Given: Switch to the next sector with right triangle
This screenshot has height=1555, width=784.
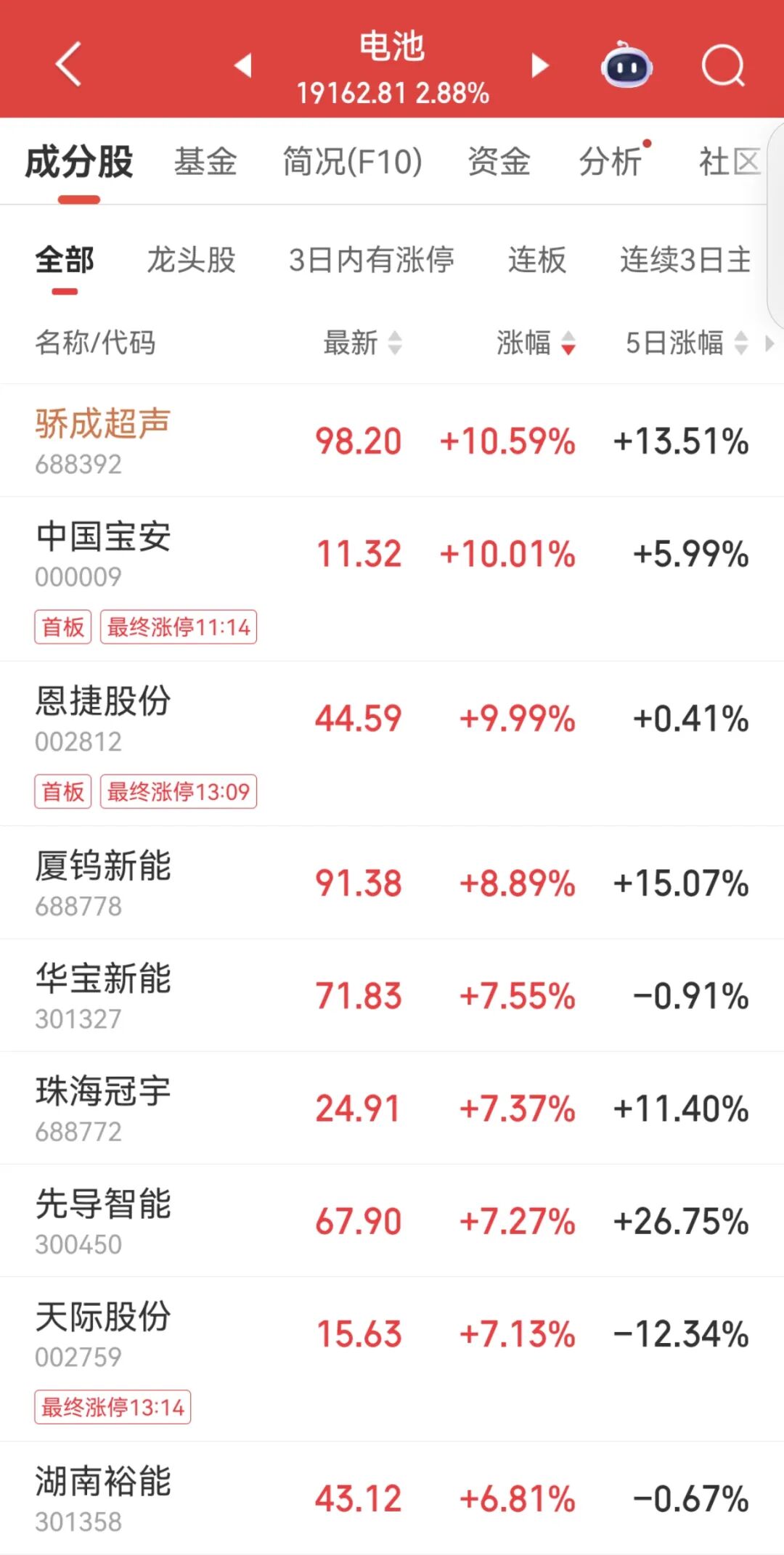Looking at the screenshot, I should (539, 65).
